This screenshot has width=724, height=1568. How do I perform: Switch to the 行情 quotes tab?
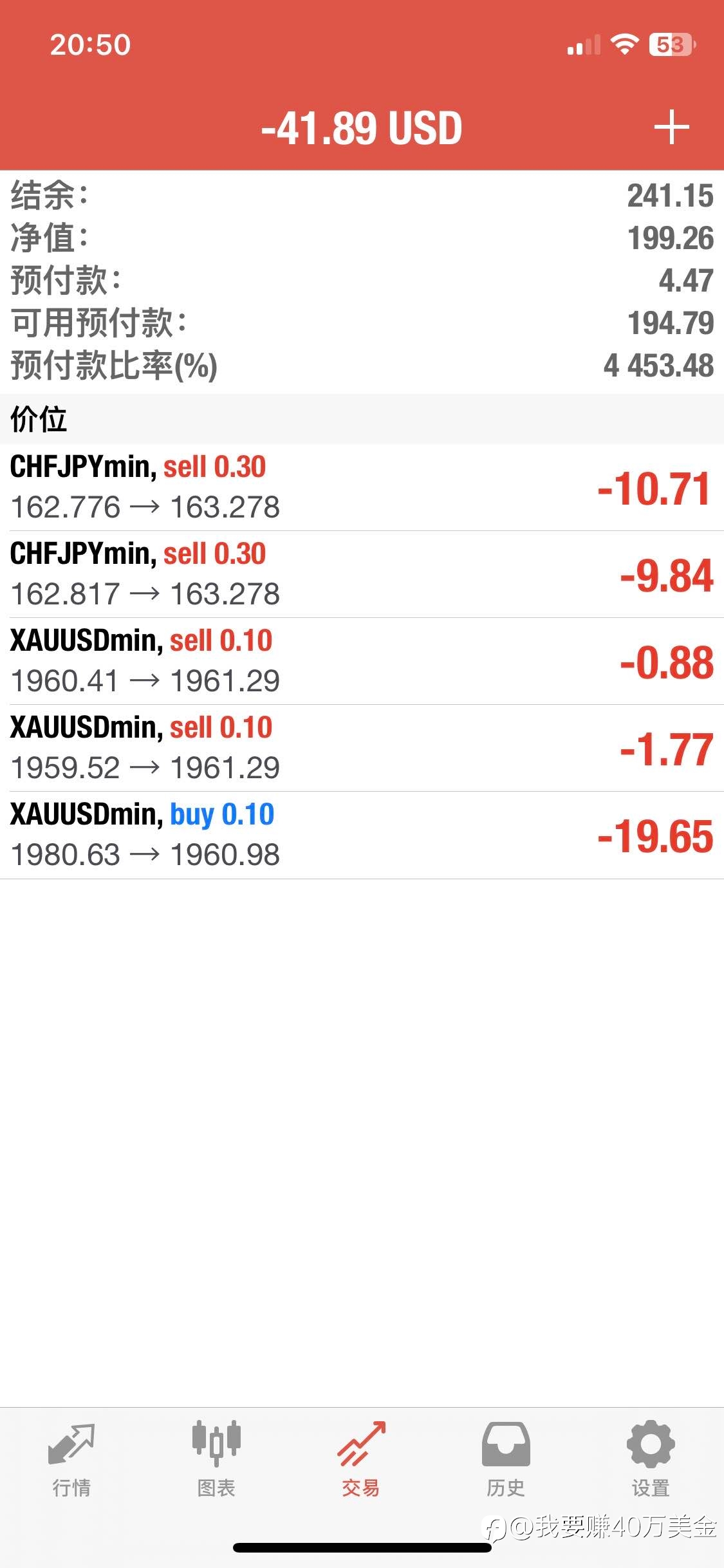(71, 1460)
